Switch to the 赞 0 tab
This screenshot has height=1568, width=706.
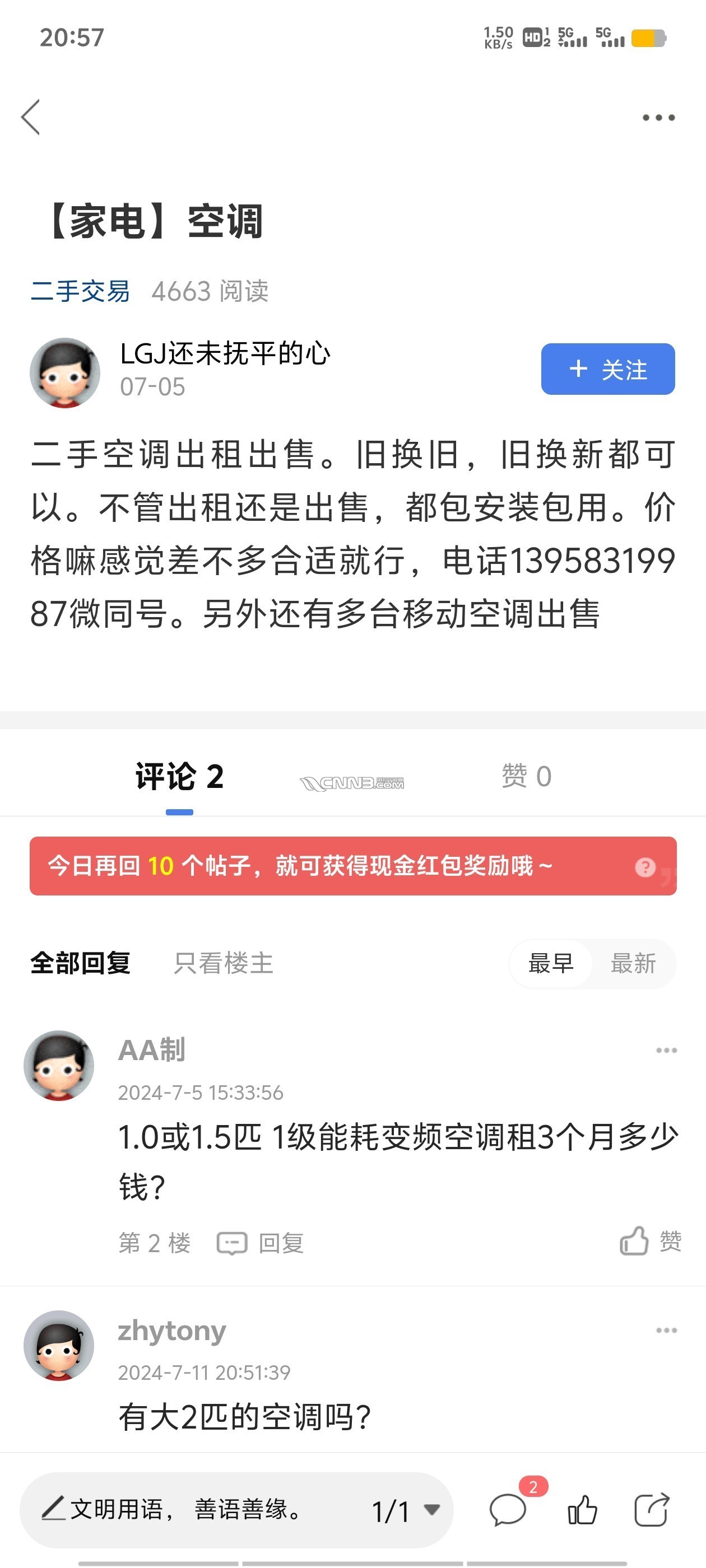[x=526, y=777]
